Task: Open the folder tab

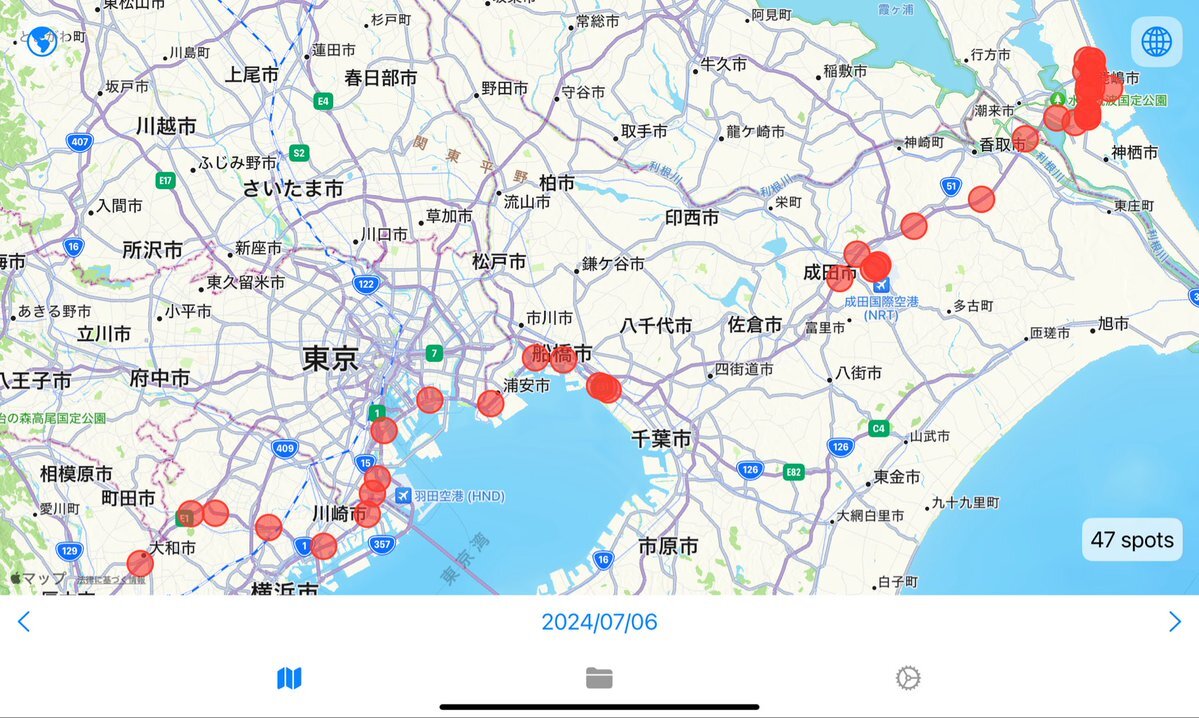Action: tap(599, 679)
